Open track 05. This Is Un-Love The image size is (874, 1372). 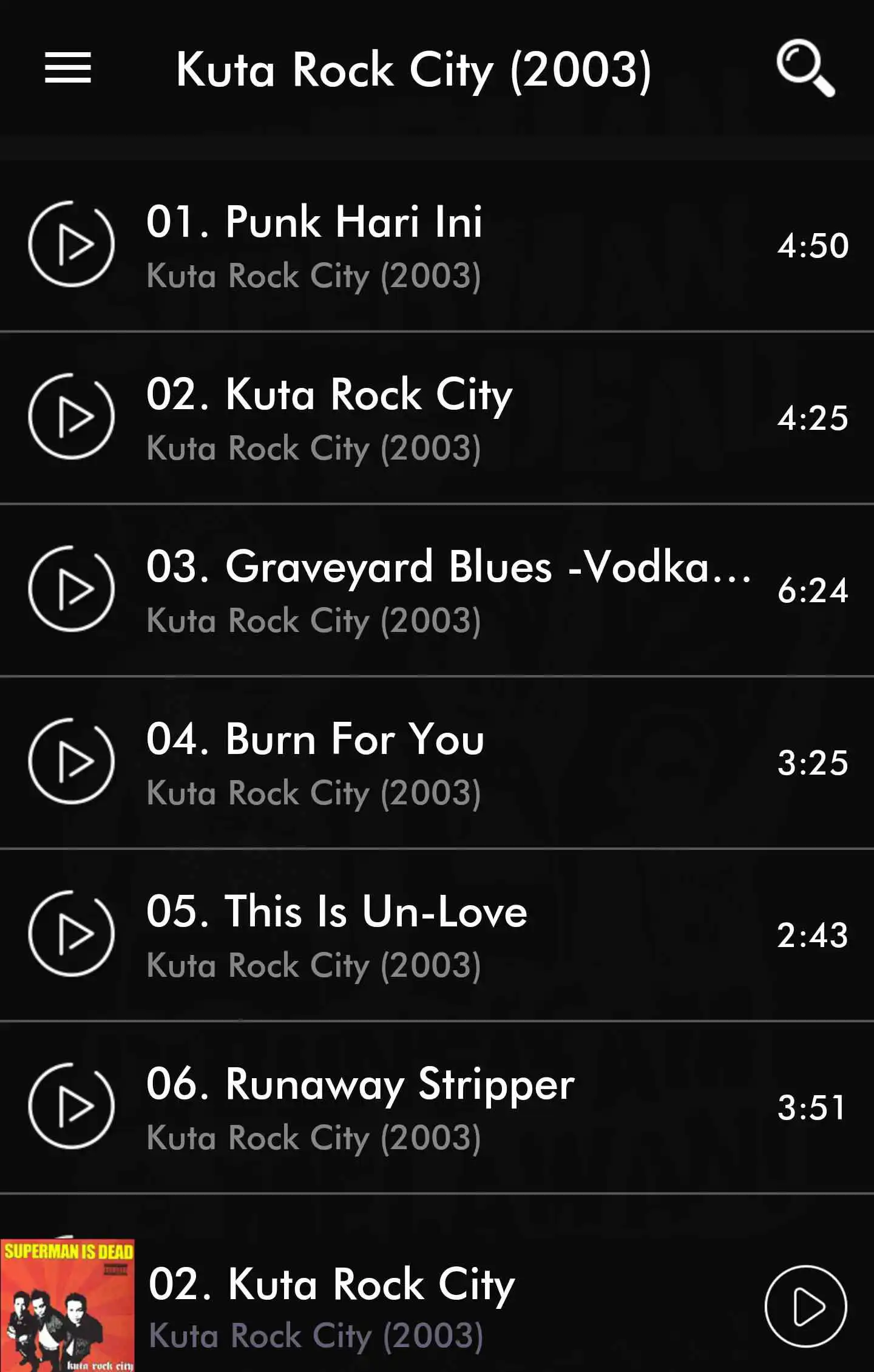(x=72, y=934)
